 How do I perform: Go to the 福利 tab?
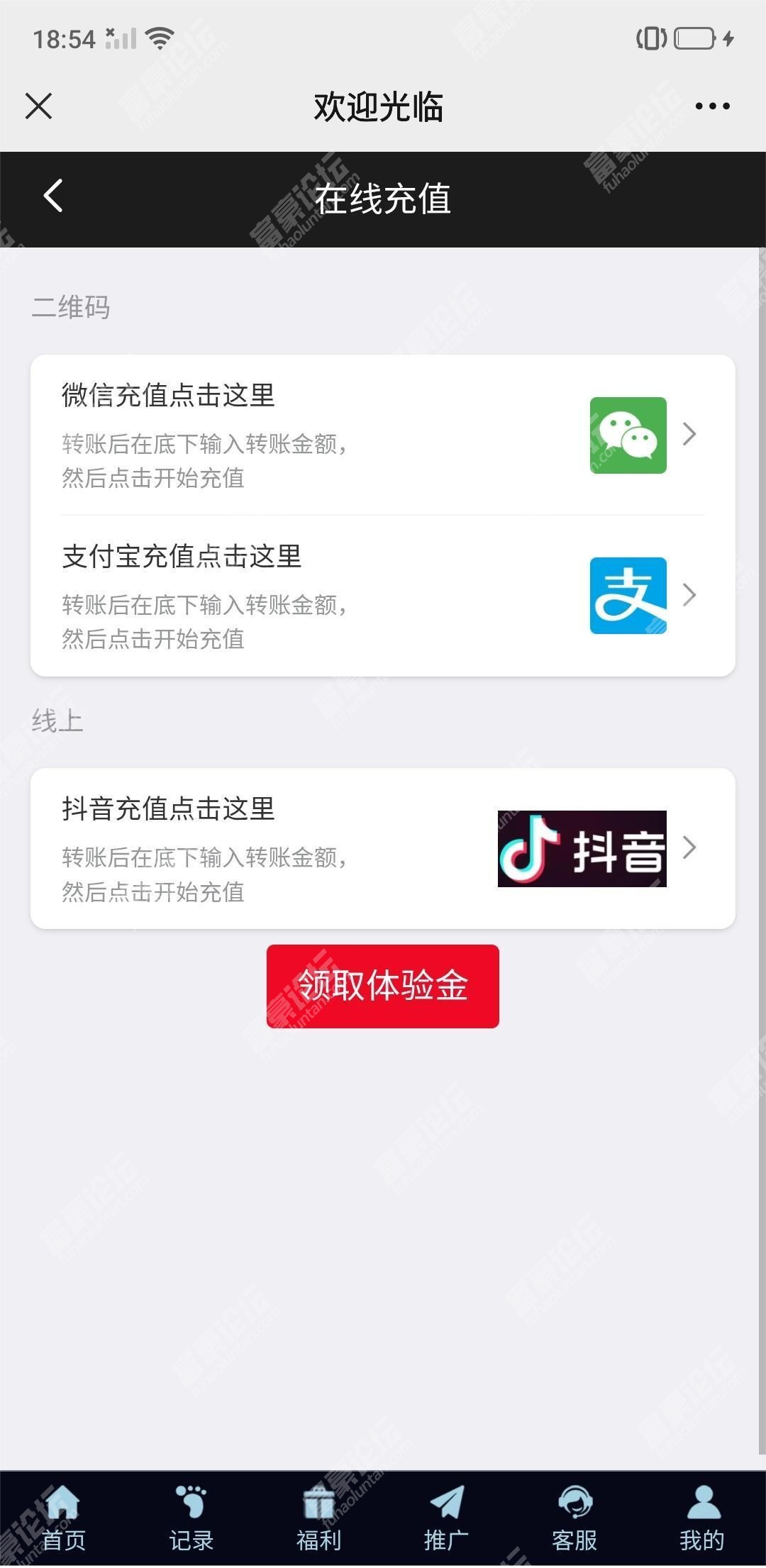tap(319, 1519)
